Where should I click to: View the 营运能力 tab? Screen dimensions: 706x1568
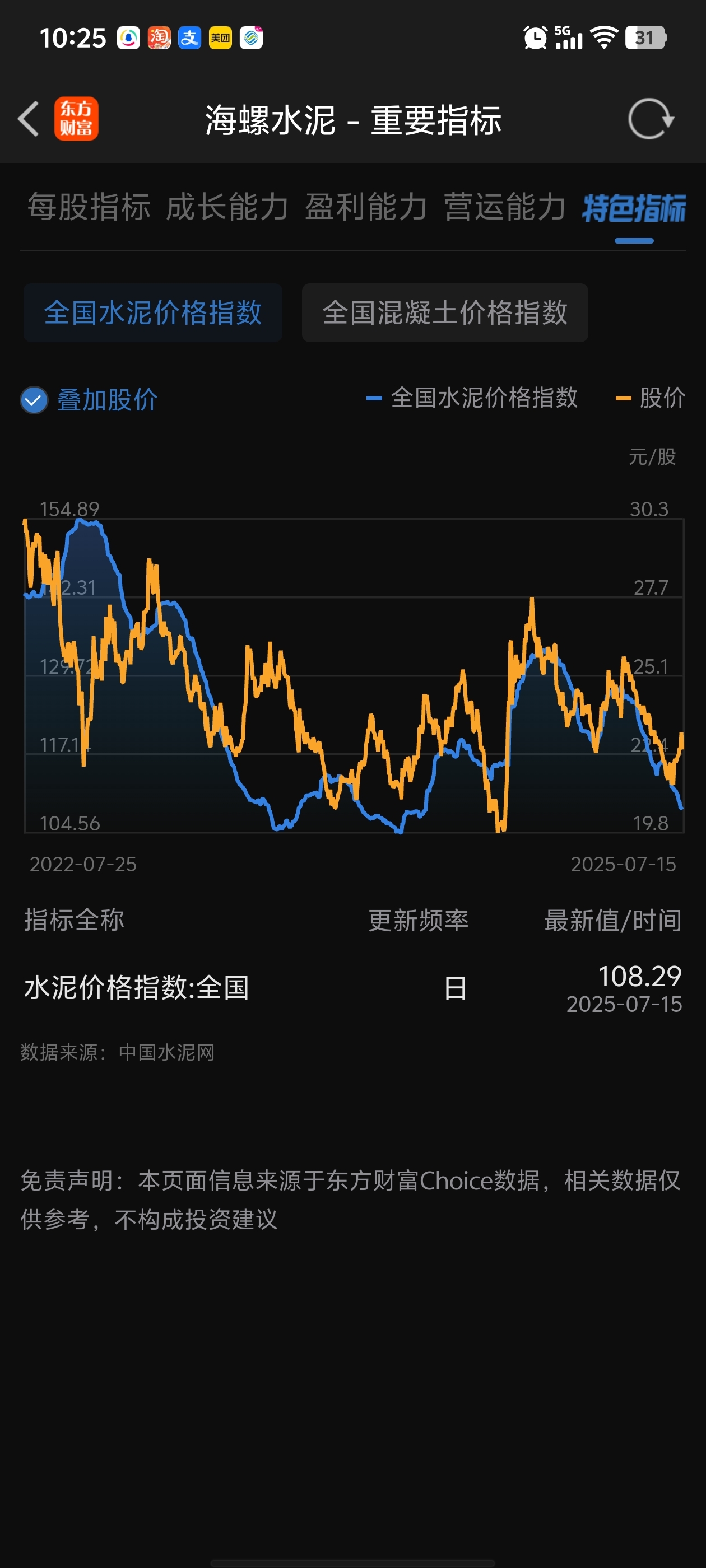click(x=505, y=207)
